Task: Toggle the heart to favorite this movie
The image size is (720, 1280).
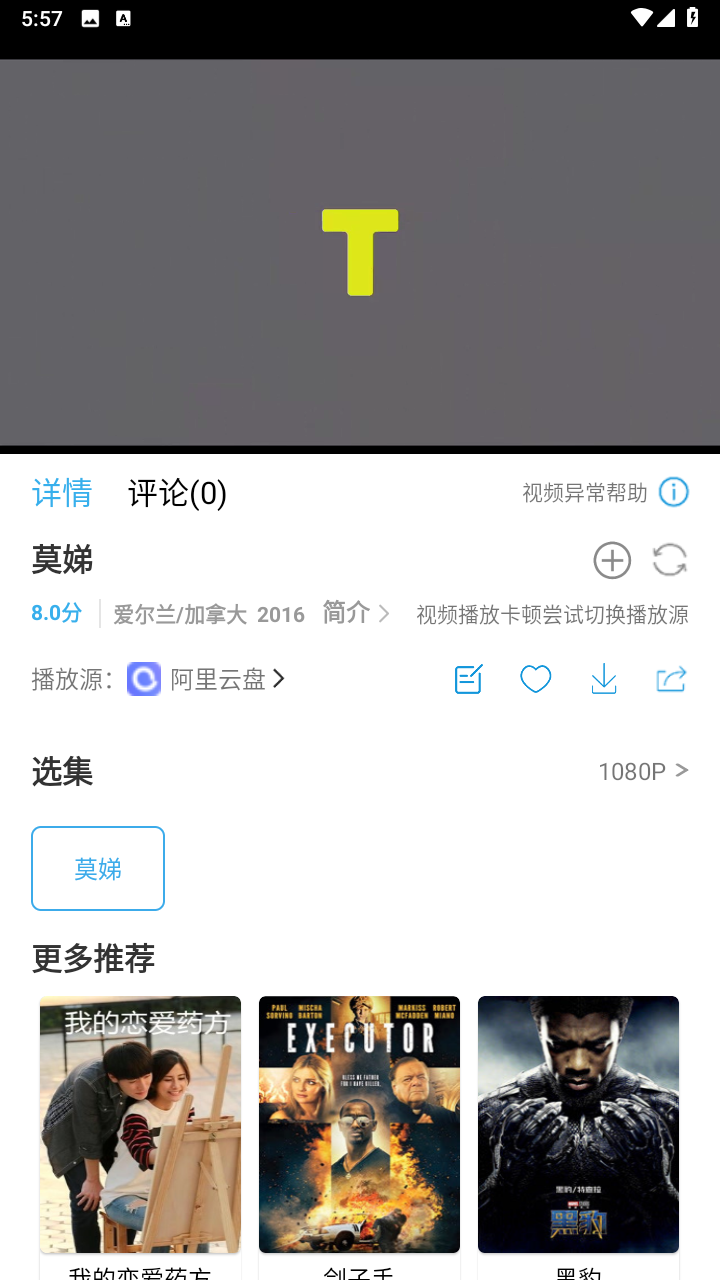Action: click(x=535, y=678)
